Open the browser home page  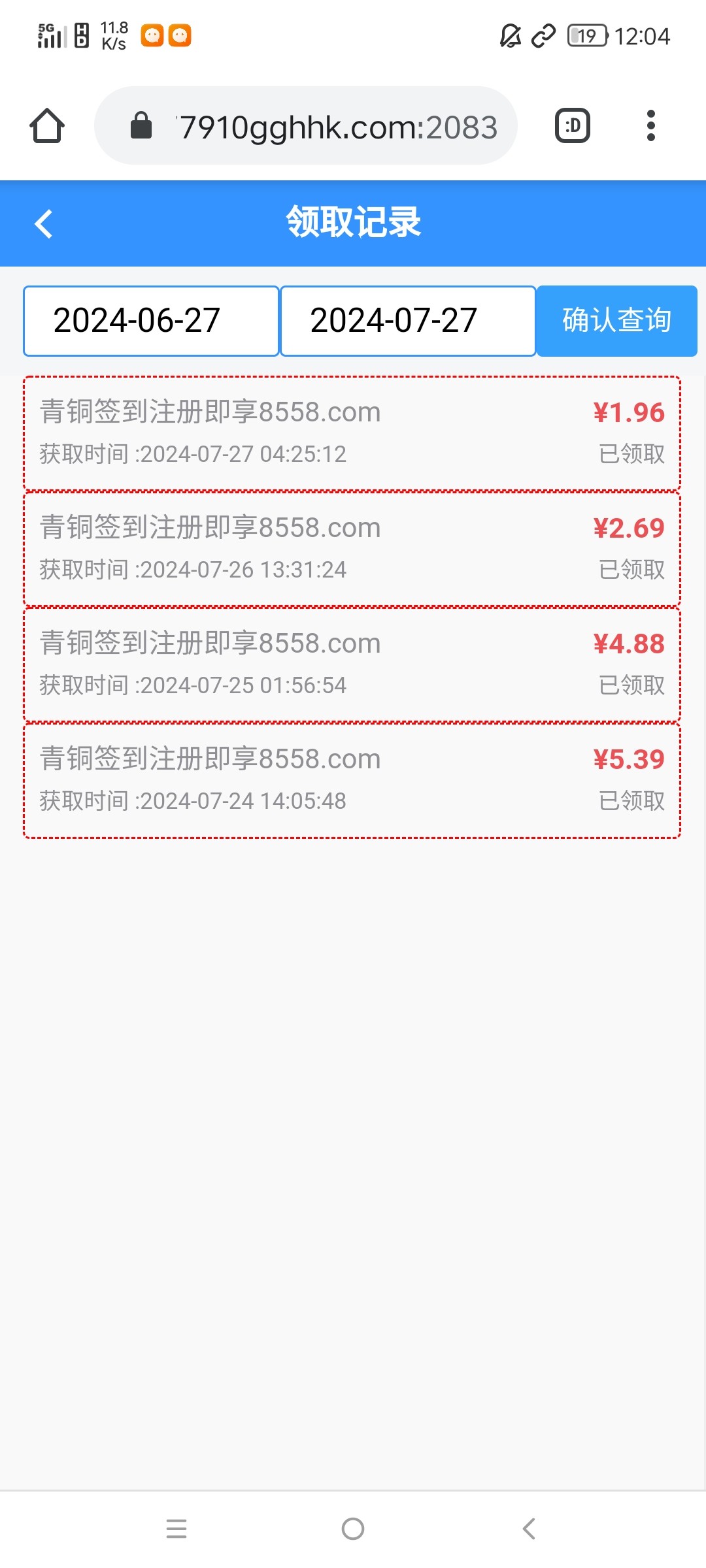coord(47,125)
